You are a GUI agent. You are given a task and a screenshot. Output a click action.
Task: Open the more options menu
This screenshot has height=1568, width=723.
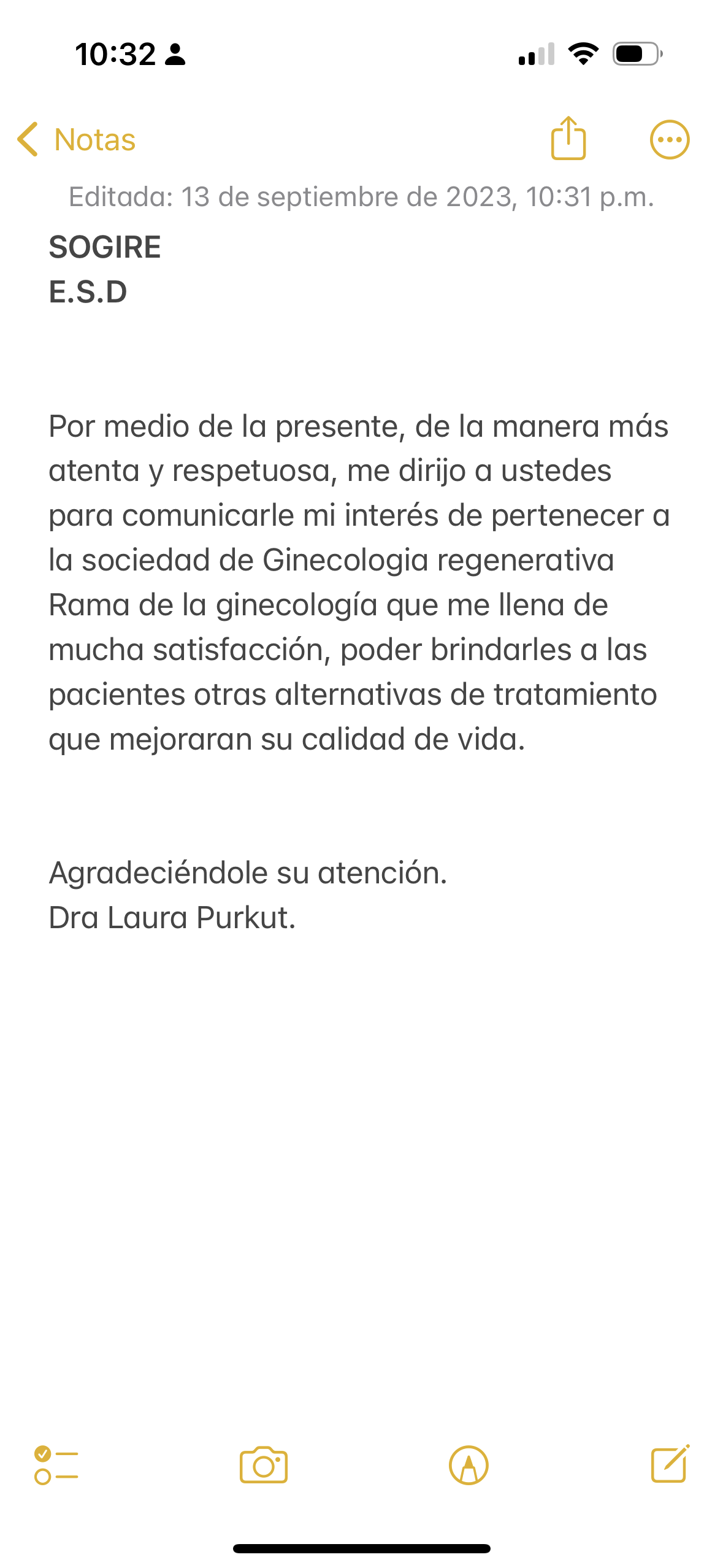(x=669, y=140)
